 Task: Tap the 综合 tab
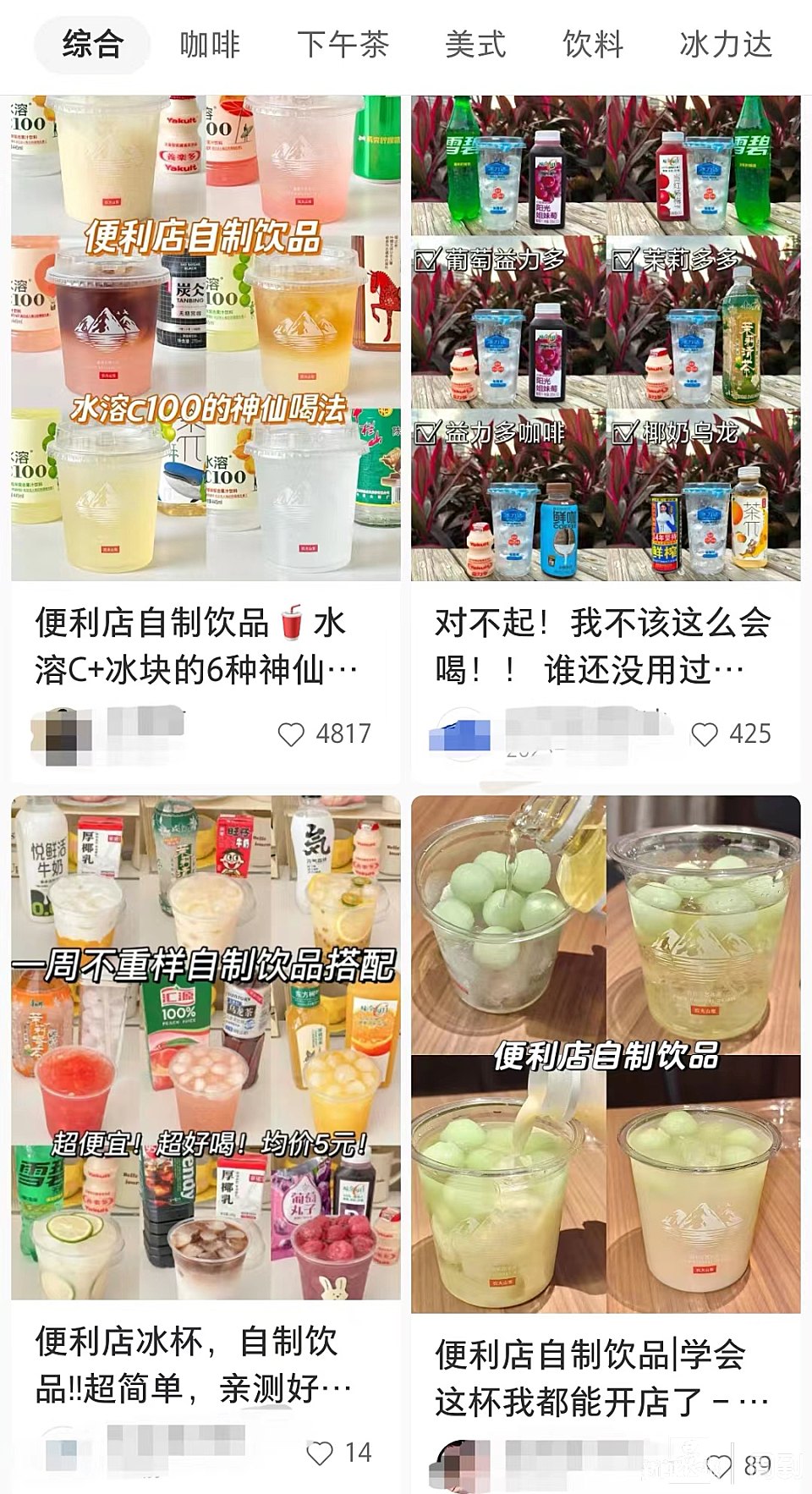click(x=92, y=44)
